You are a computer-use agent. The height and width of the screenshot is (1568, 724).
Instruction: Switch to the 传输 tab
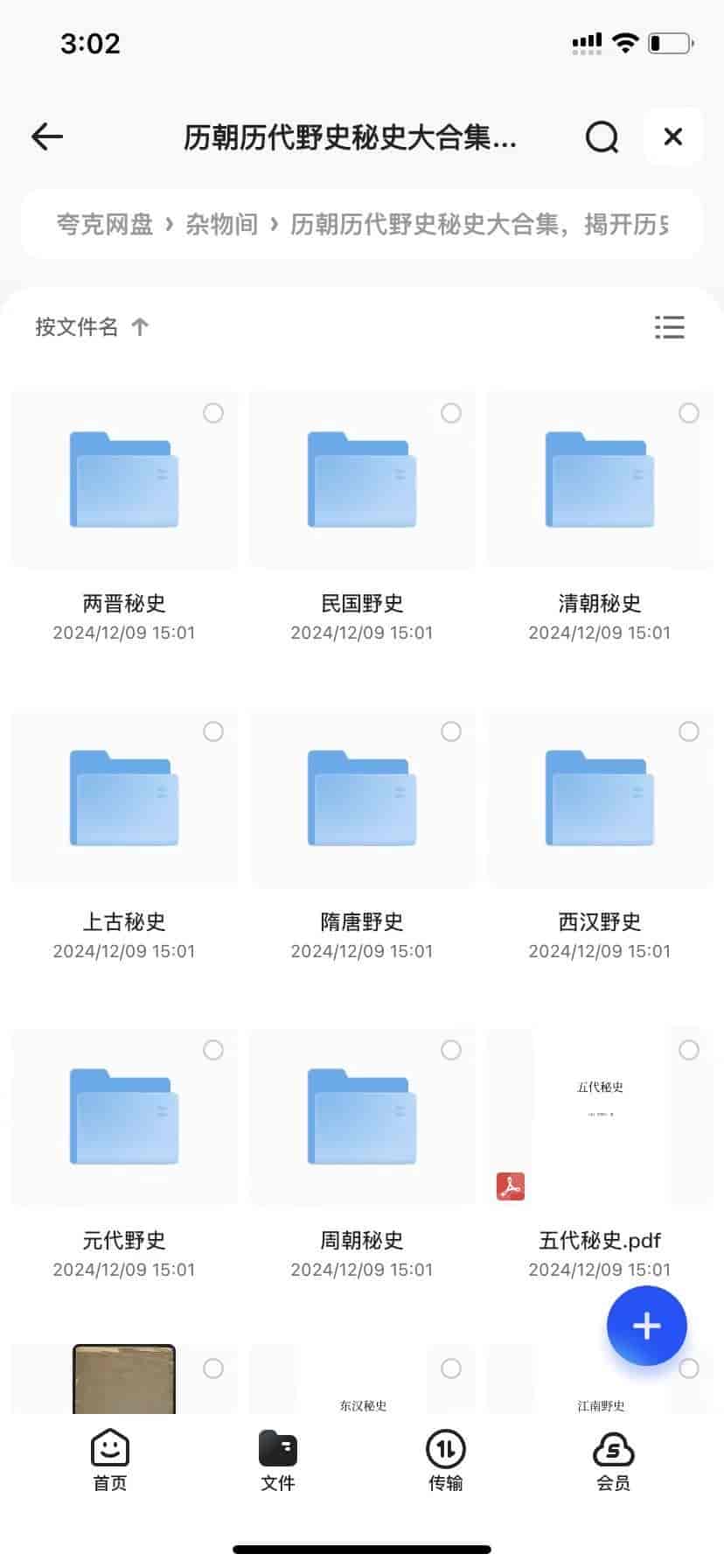[446, 1459]
